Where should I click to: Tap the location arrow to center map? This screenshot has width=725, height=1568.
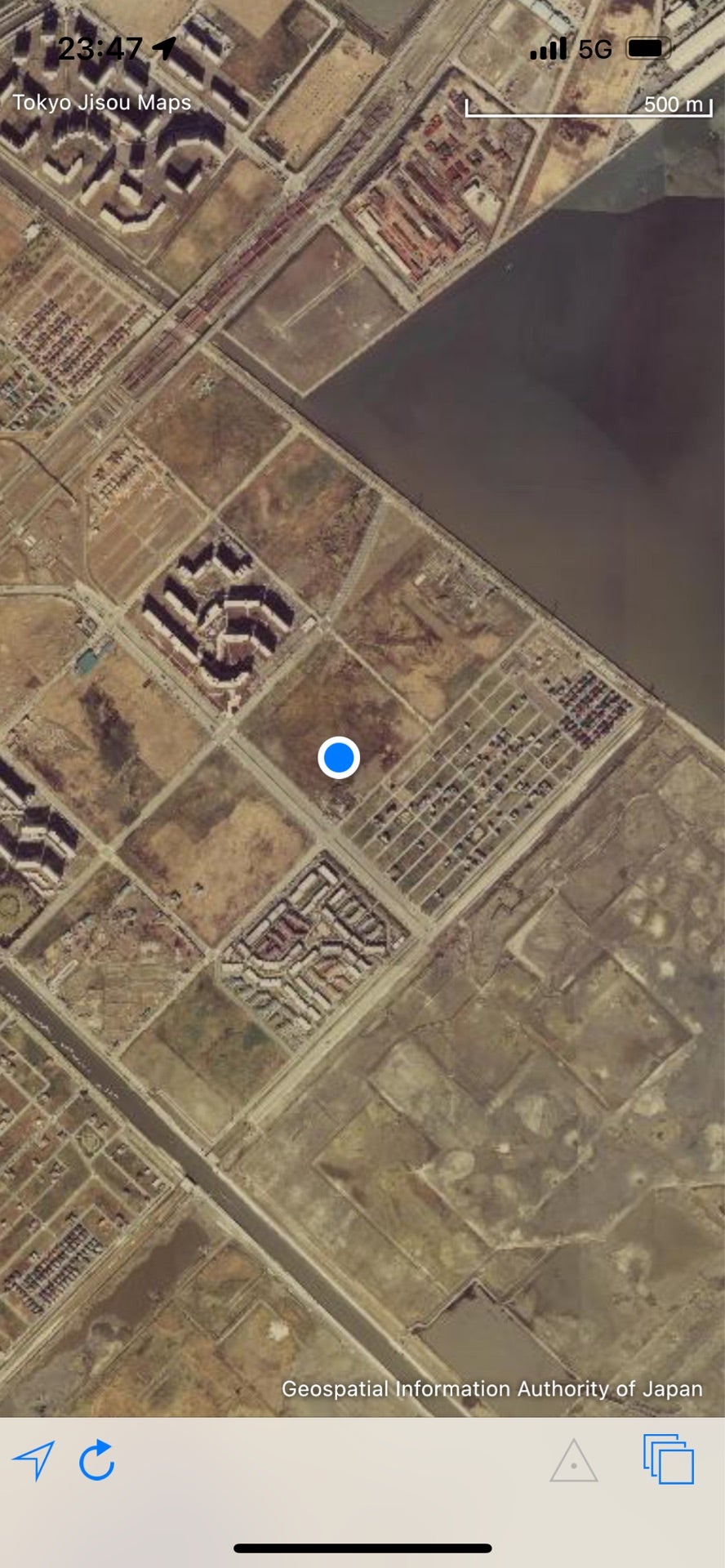click(x=33, y=1460)
